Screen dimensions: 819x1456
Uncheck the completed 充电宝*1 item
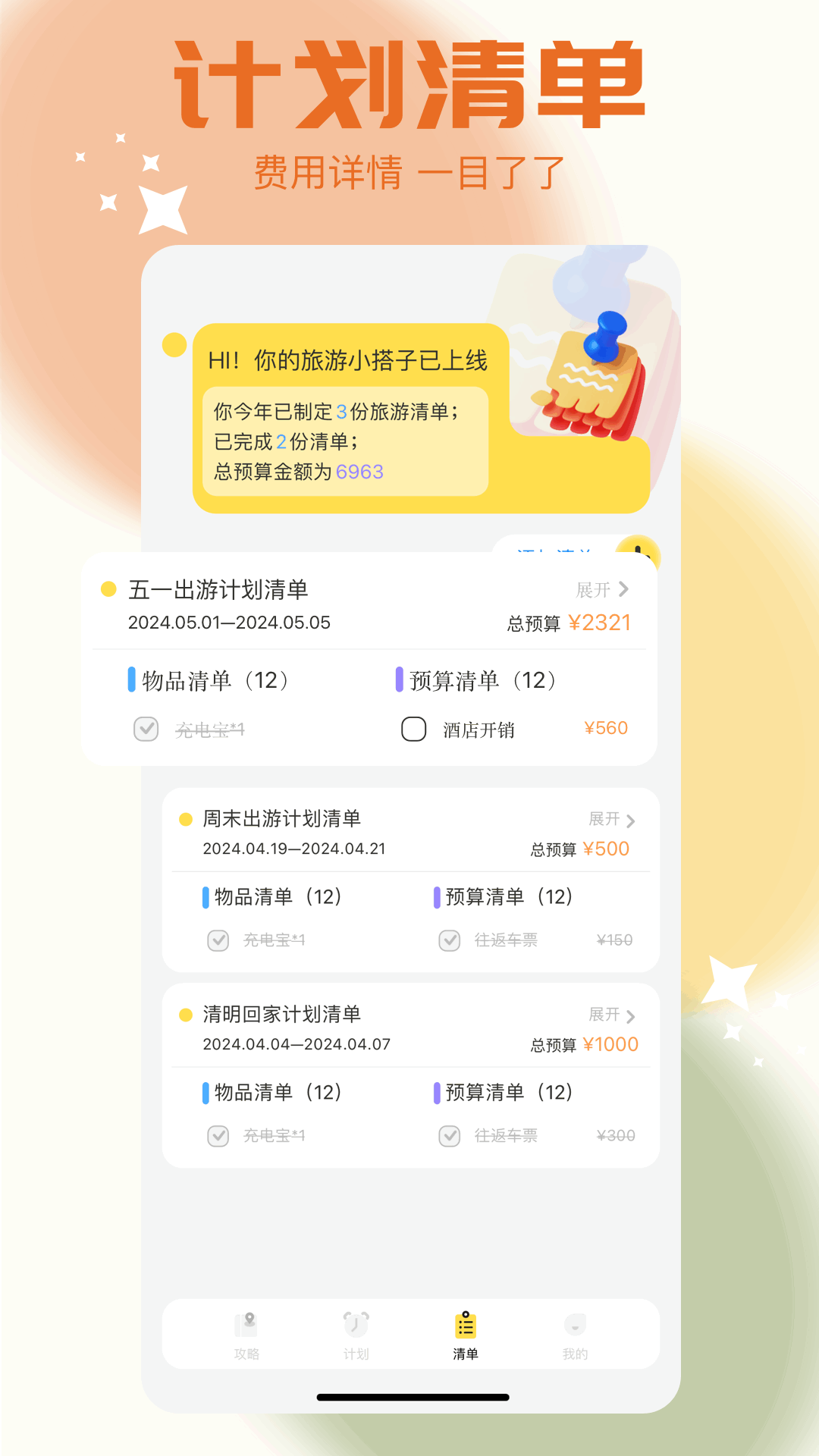(146, 729)
